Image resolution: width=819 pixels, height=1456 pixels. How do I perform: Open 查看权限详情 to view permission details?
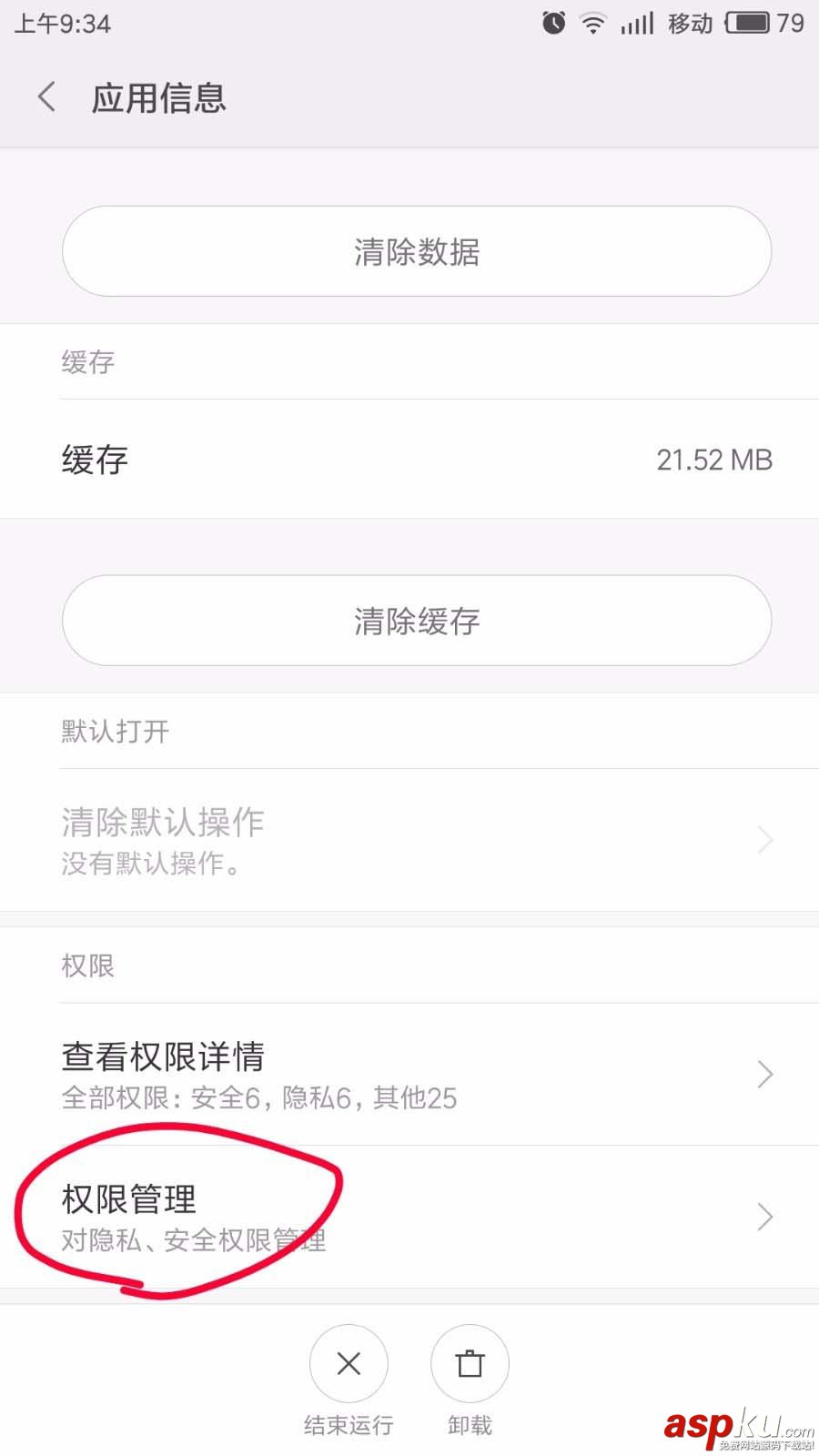pos(162,1057)
